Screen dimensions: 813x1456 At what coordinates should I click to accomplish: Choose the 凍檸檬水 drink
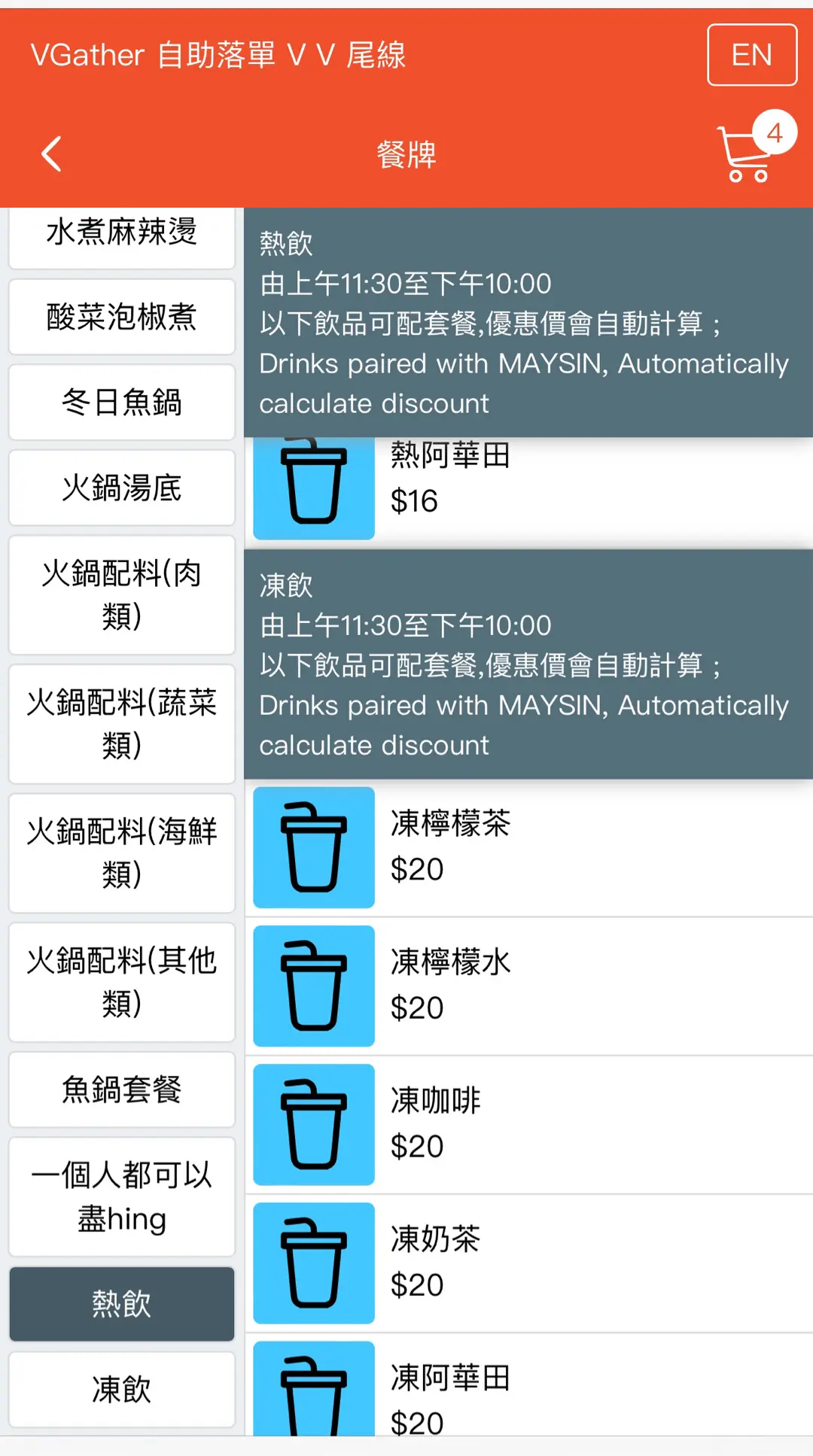coord(528,986)
